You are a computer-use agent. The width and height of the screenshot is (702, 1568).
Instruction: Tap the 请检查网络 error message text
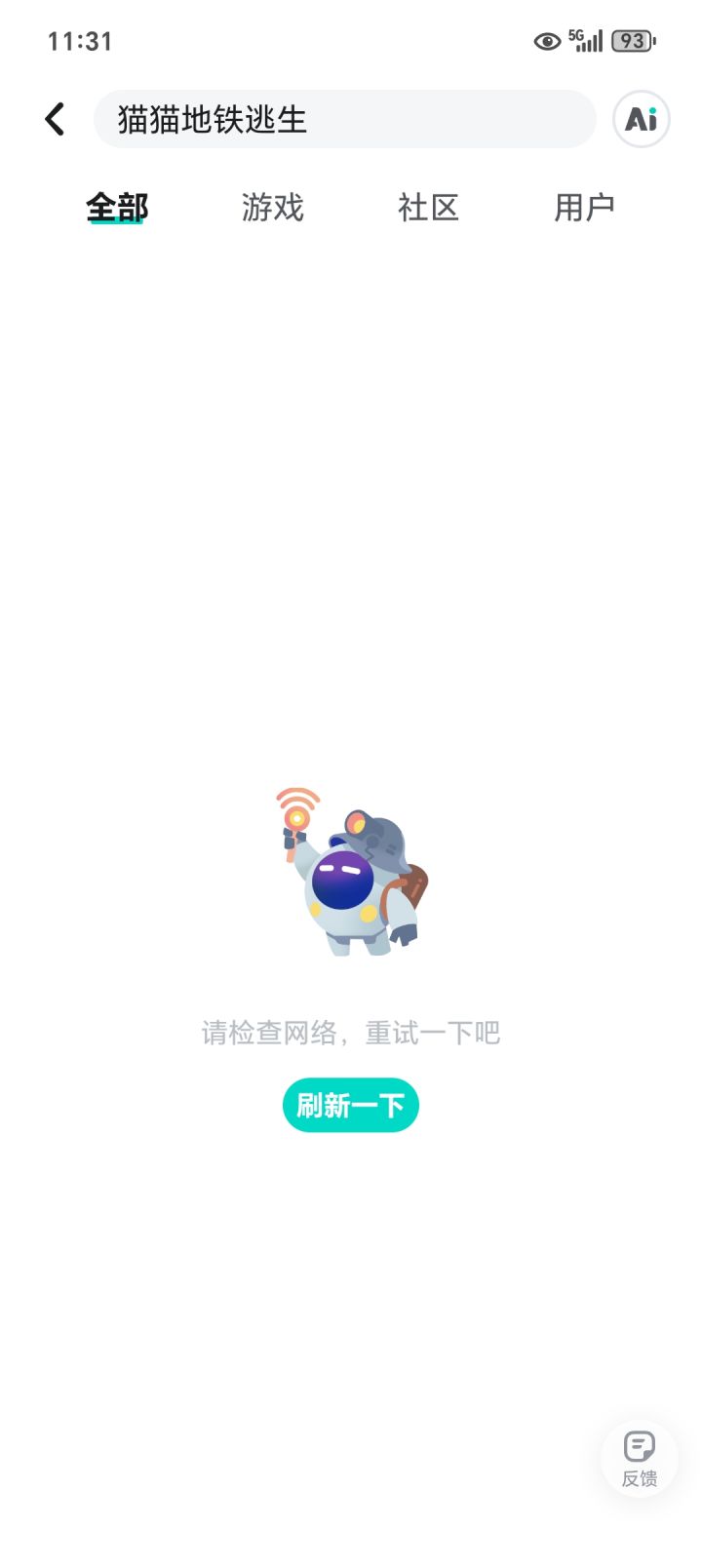tap(351, 1032)
